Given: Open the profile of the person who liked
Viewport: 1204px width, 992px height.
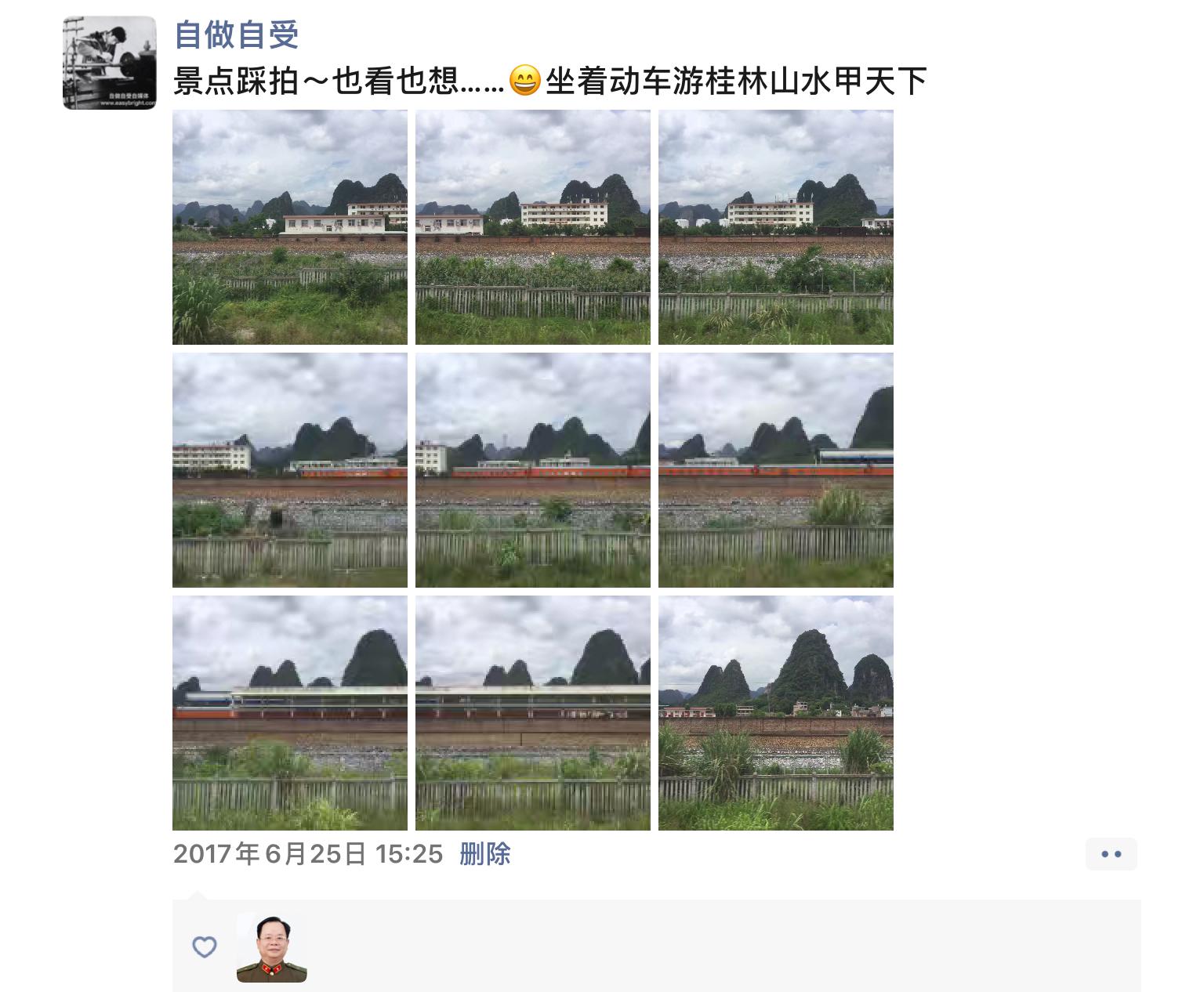Looking at the screenshot, I should click(271, 947).
